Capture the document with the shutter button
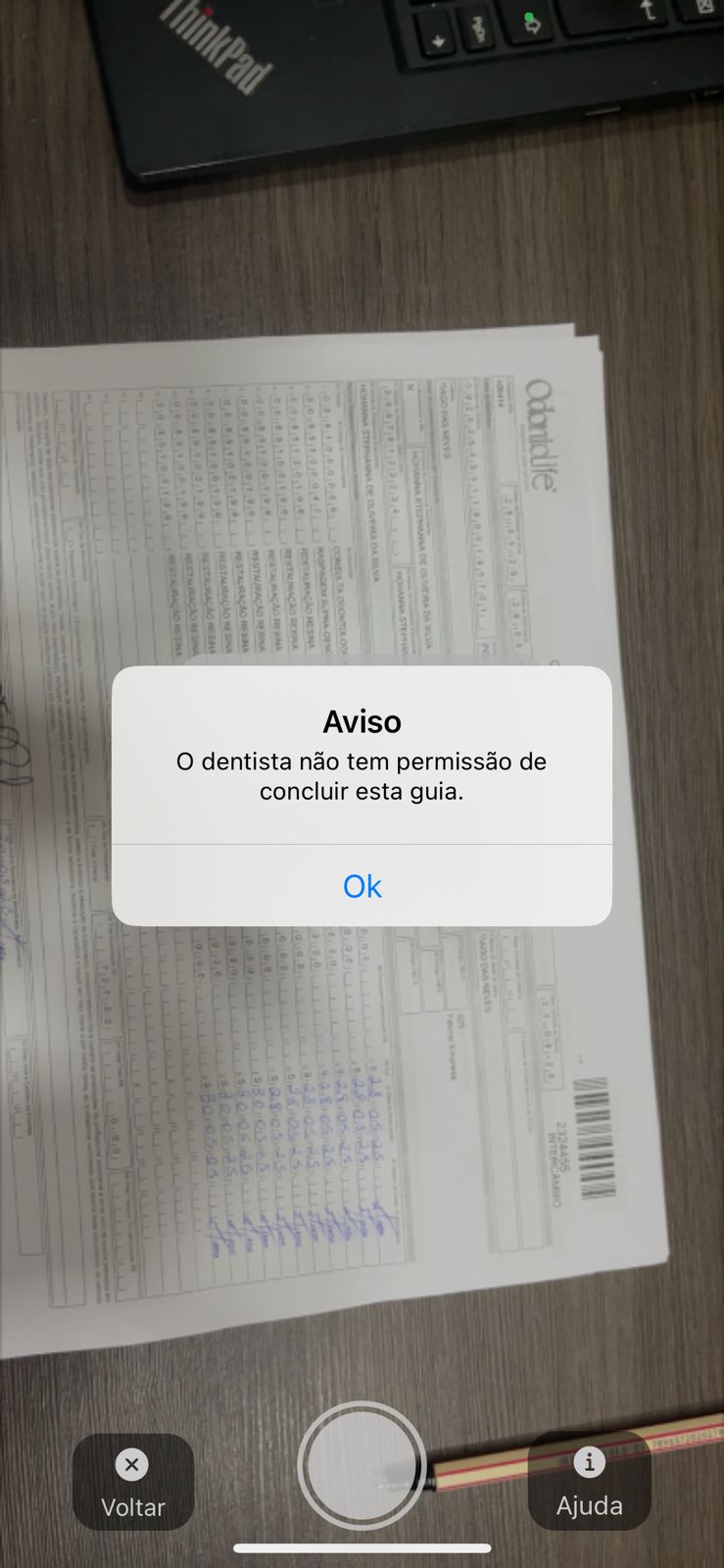Screen dimensions: 724x1568 (x=362, y=1465)
